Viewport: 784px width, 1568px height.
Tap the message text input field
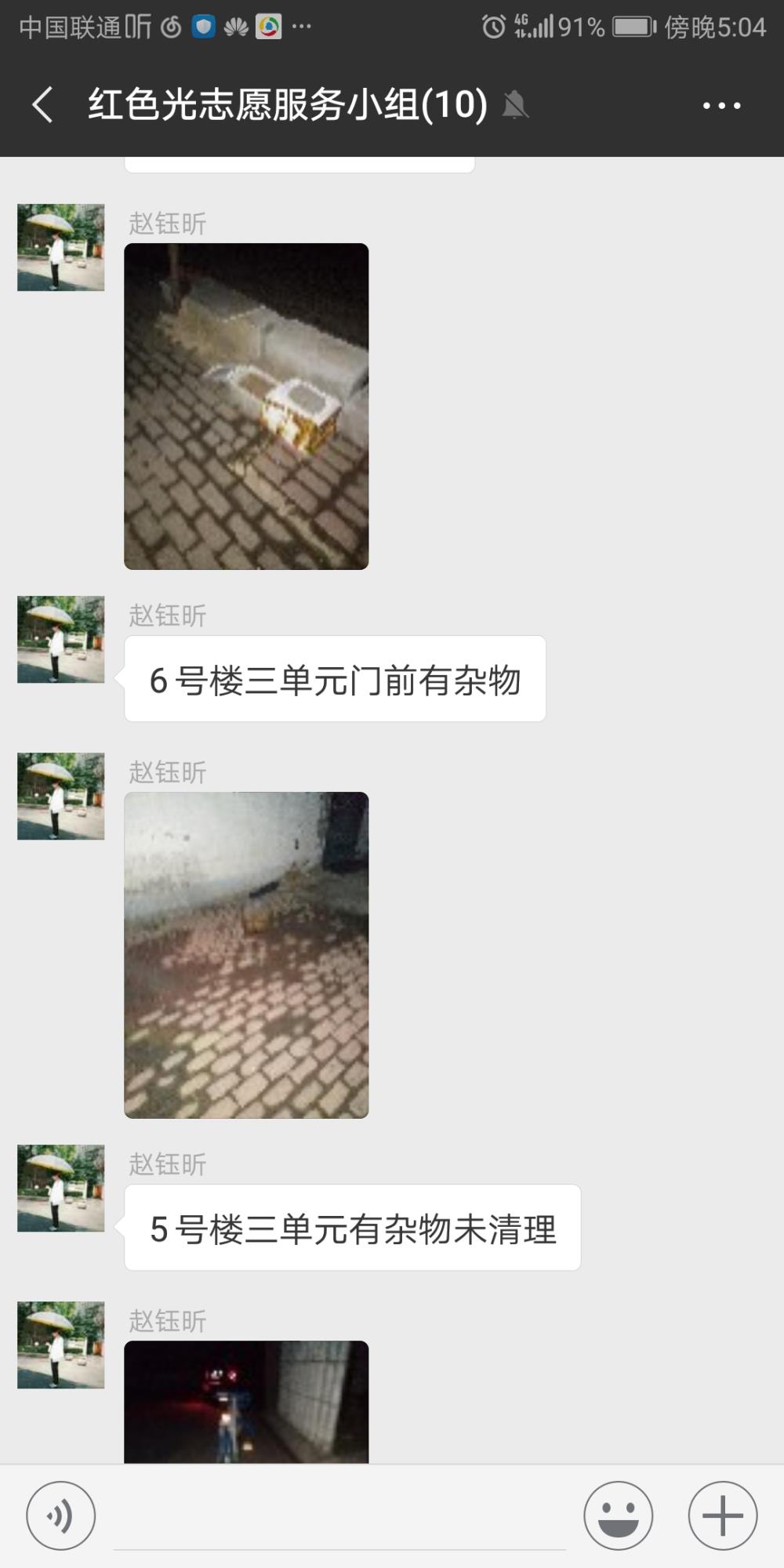pos(339,1517)
